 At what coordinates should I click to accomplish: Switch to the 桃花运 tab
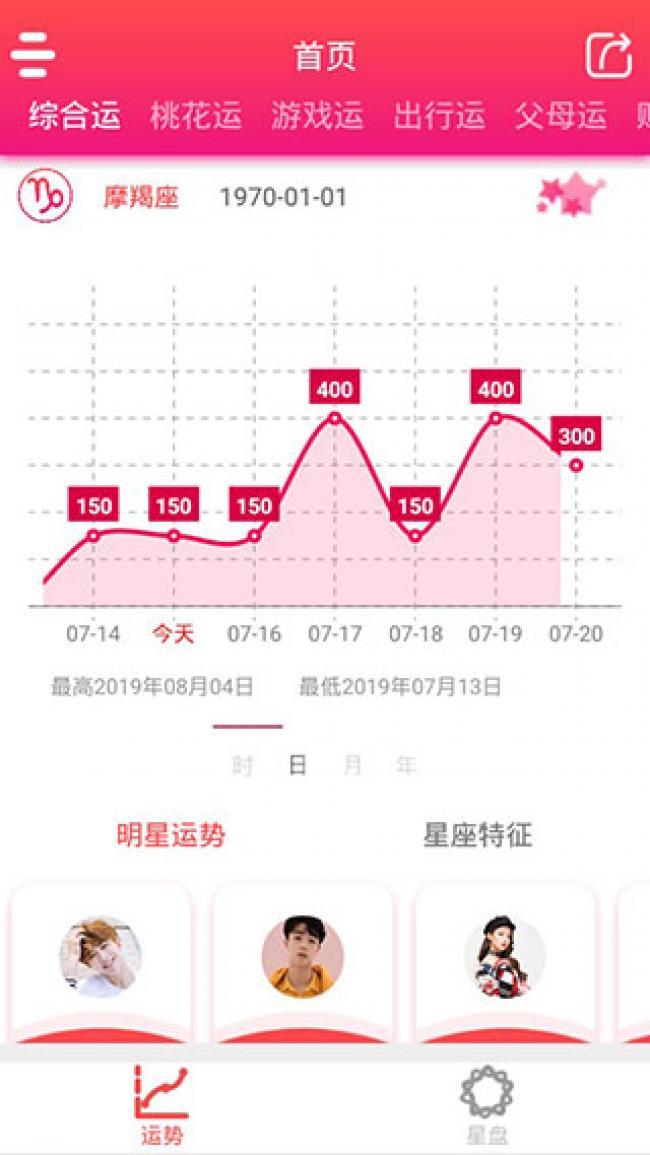pyautogui.click(x=196, y=116)
